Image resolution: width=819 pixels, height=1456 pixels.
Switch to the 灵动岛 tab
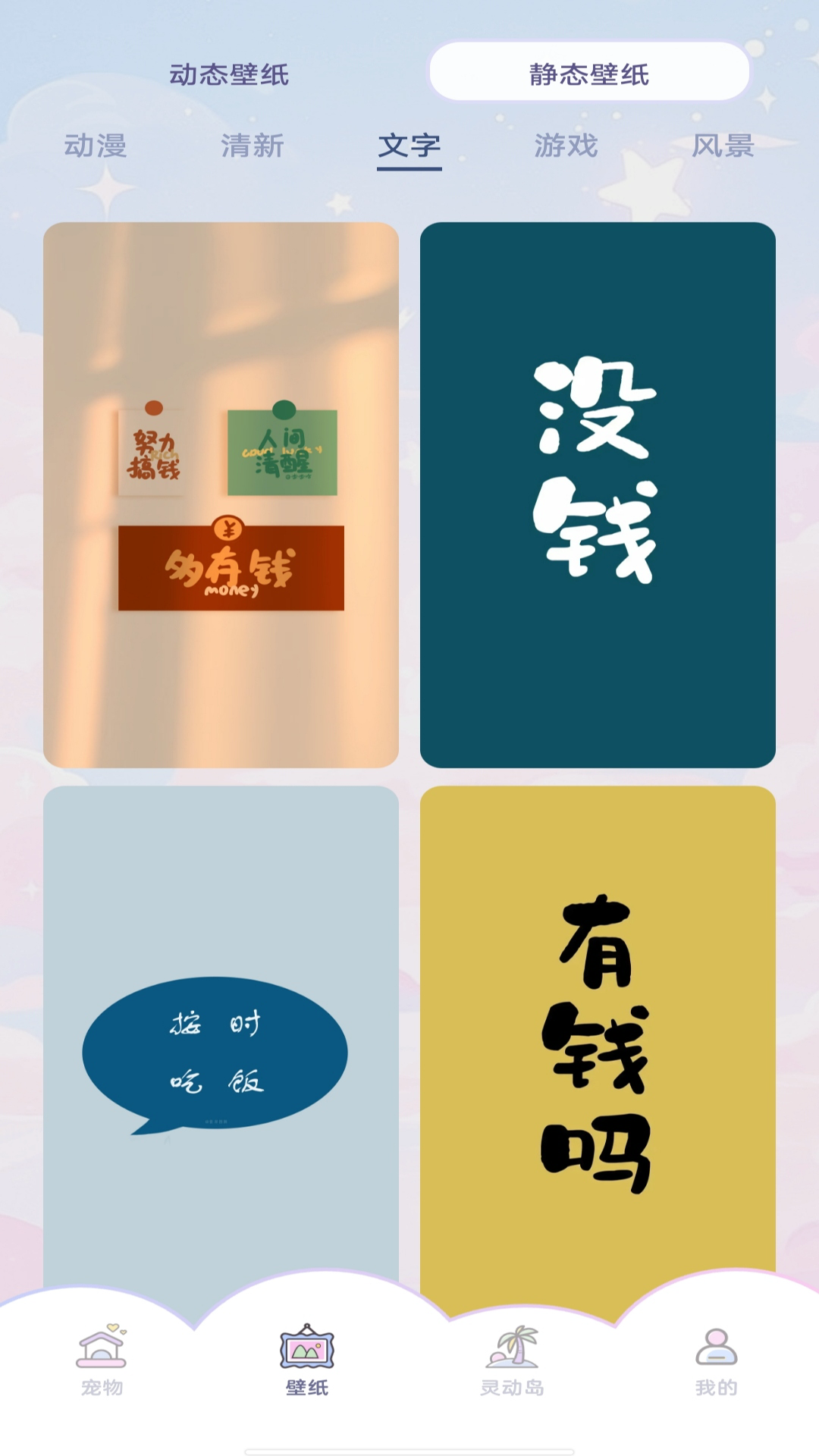(x=512, y=1362)
